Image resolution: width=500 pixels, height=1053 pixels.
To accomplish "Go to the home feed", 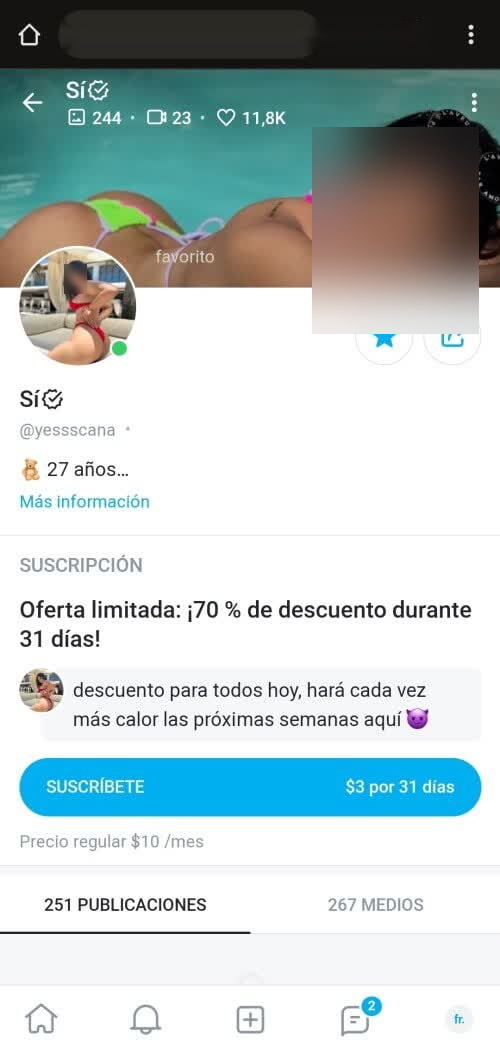I will click(42, 1020).
